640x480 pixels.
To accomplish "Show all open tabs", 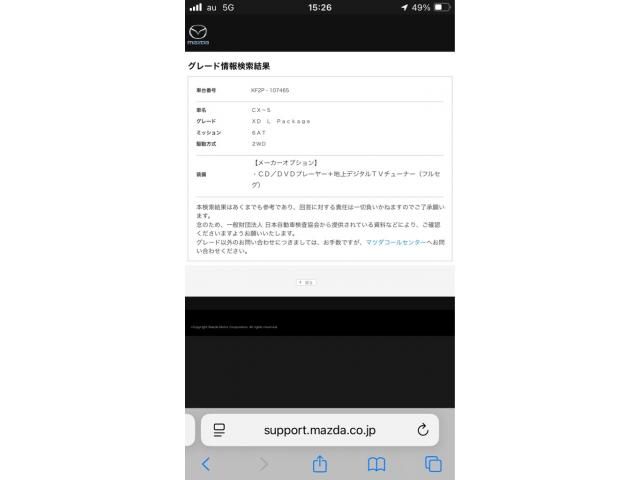I will coord(433,464).
